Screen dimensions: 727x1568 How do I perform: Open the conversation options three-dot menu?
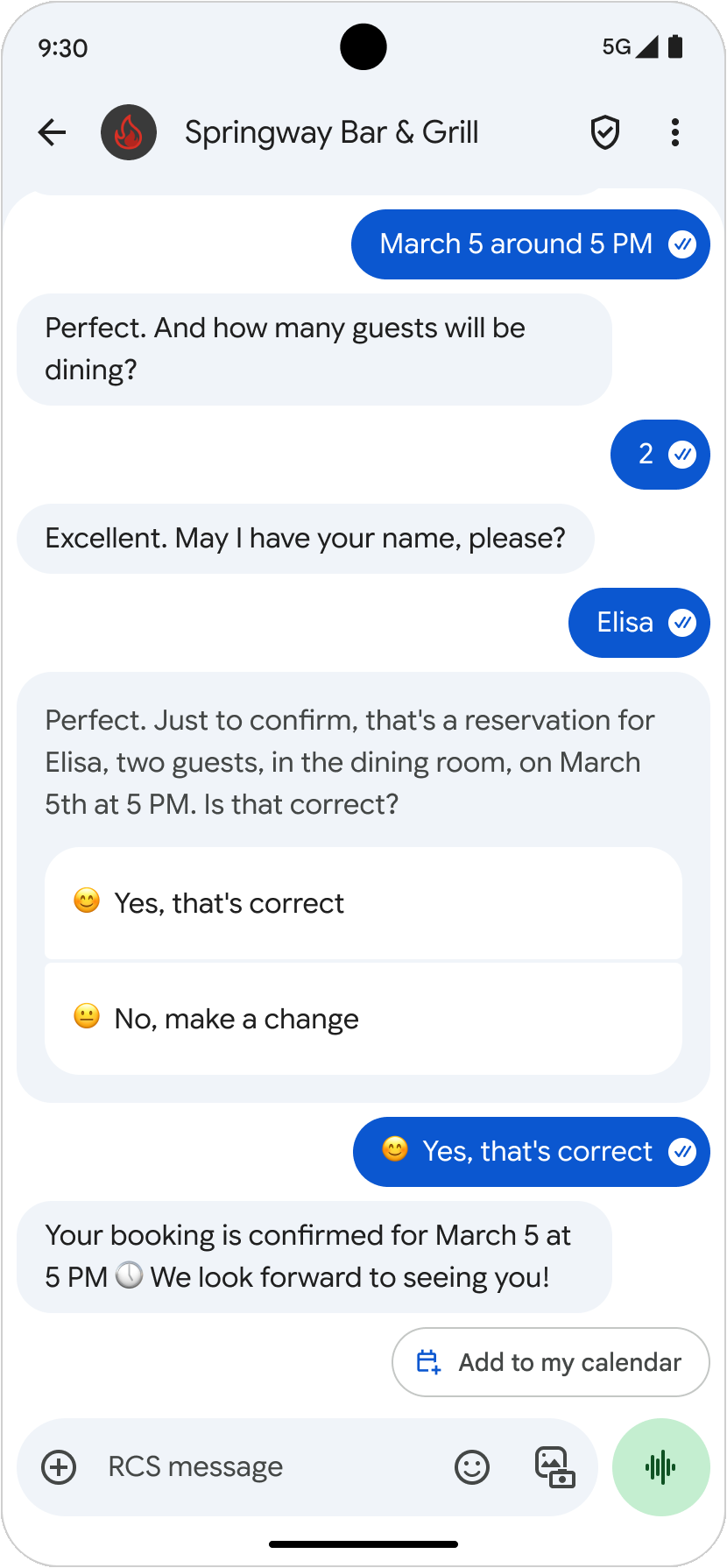tap(674, 132)
